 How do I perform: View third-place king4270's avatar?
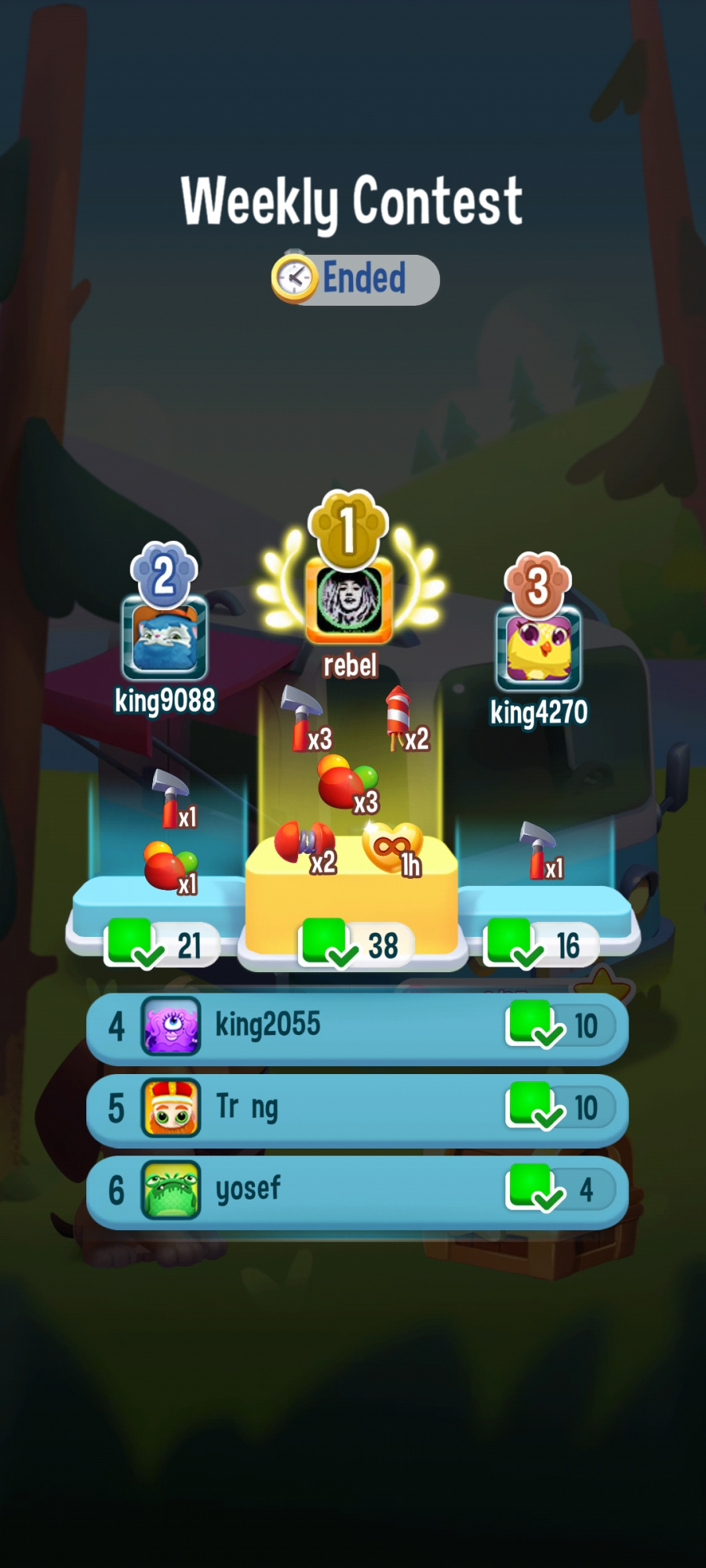pos(539,649)
